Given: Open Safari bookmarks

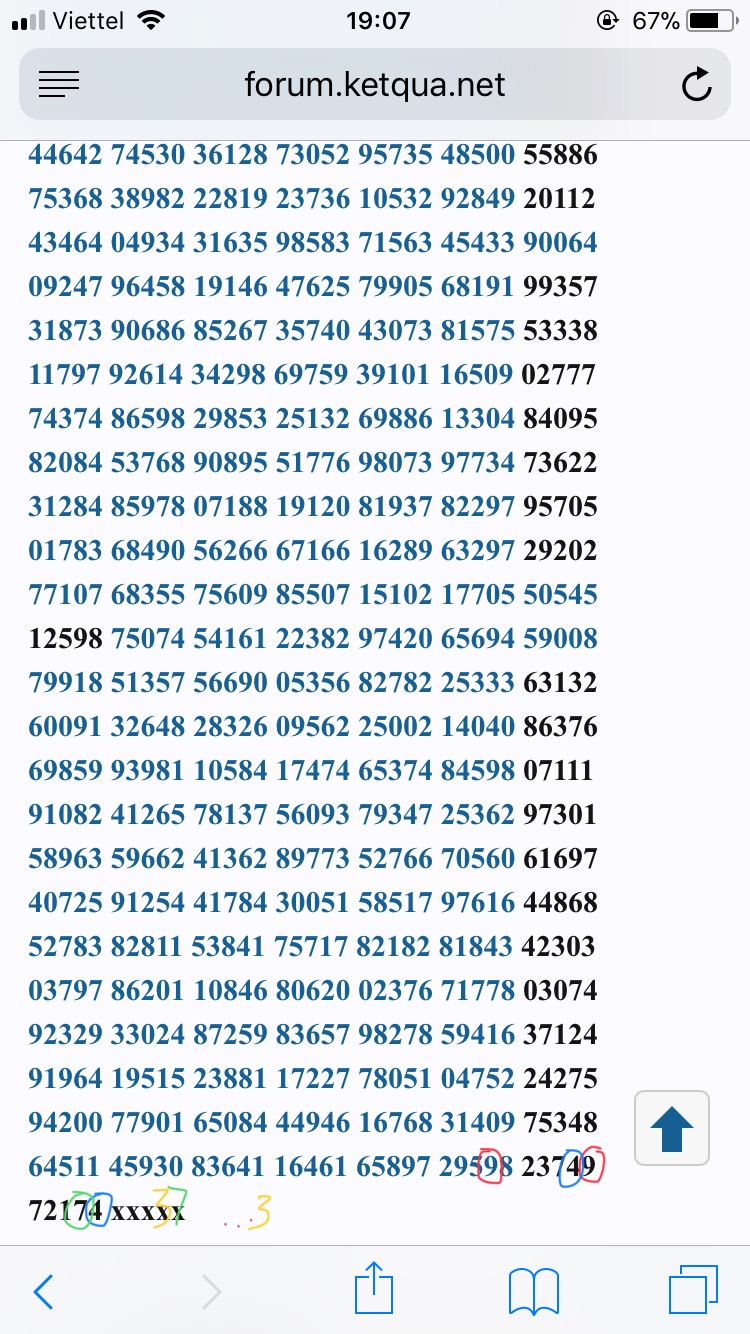Looking at the screenshot, I should click(x=533, y=1292).
